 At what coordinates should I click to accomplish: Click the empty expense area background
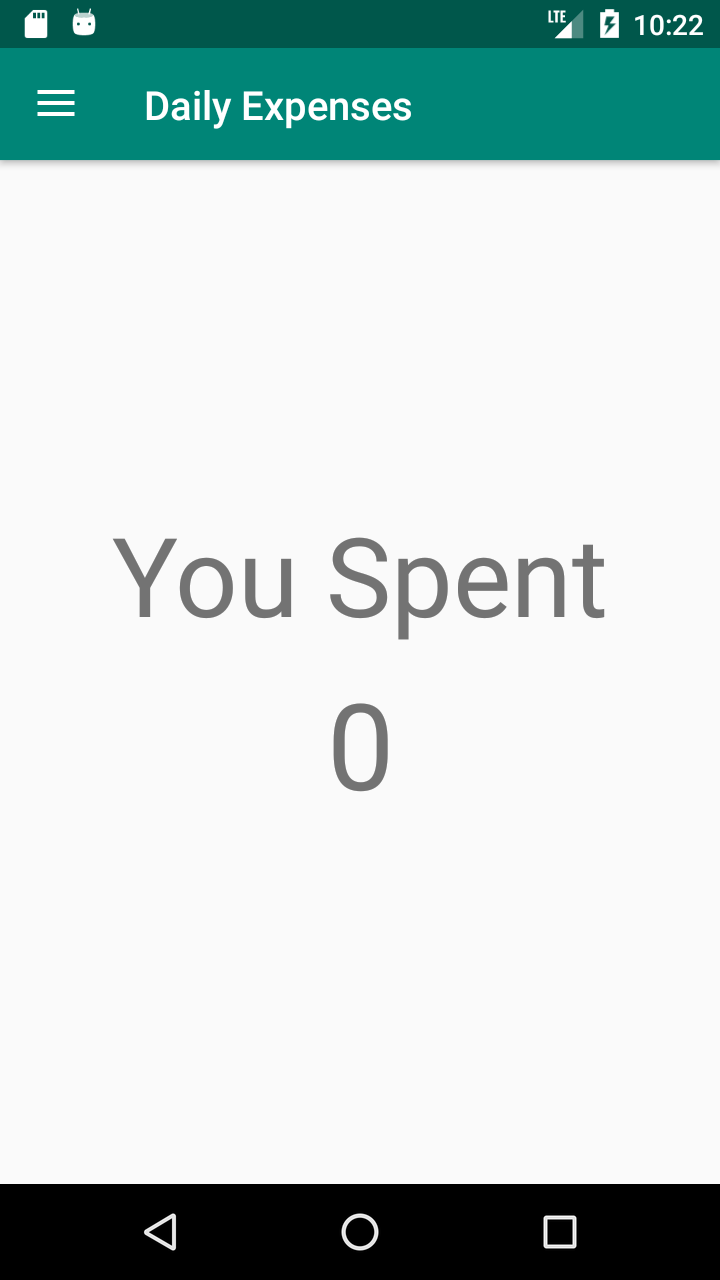tap(360, 330)
